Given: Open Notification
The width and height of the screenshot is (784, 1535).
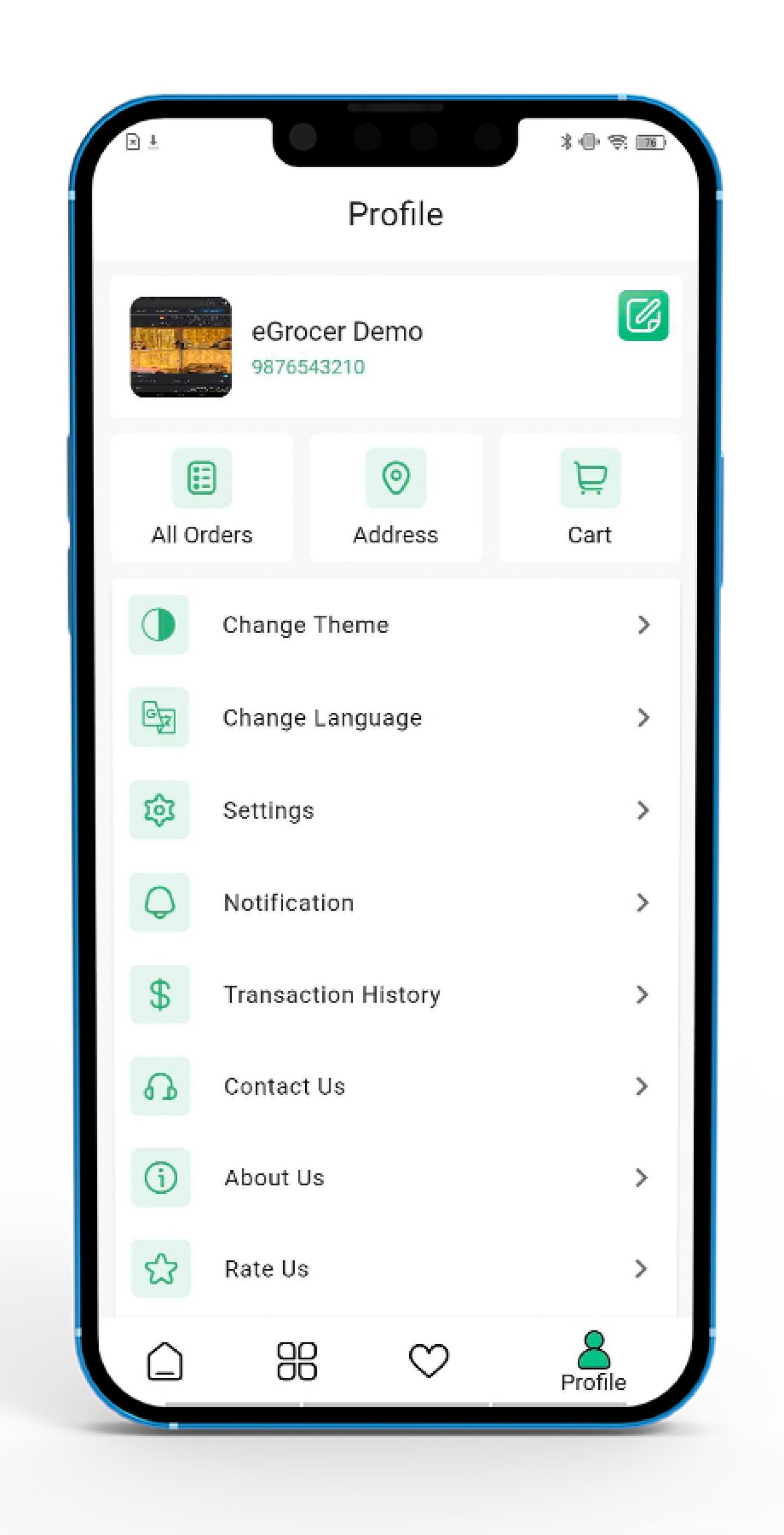Looking at the screenshot, I should (395, 902).
